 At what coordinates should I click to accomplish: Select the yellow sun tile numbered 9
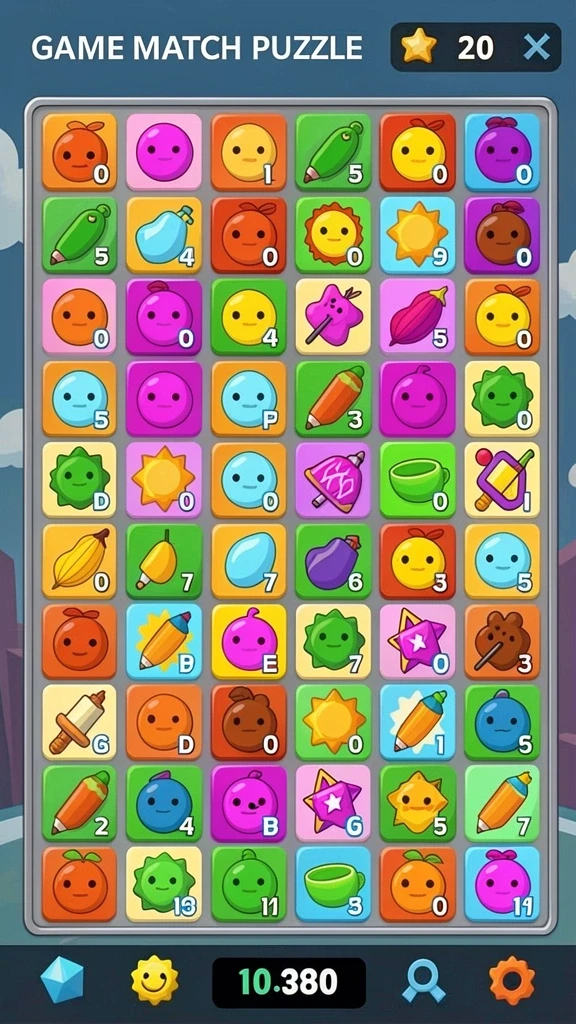tap(417, 234)
